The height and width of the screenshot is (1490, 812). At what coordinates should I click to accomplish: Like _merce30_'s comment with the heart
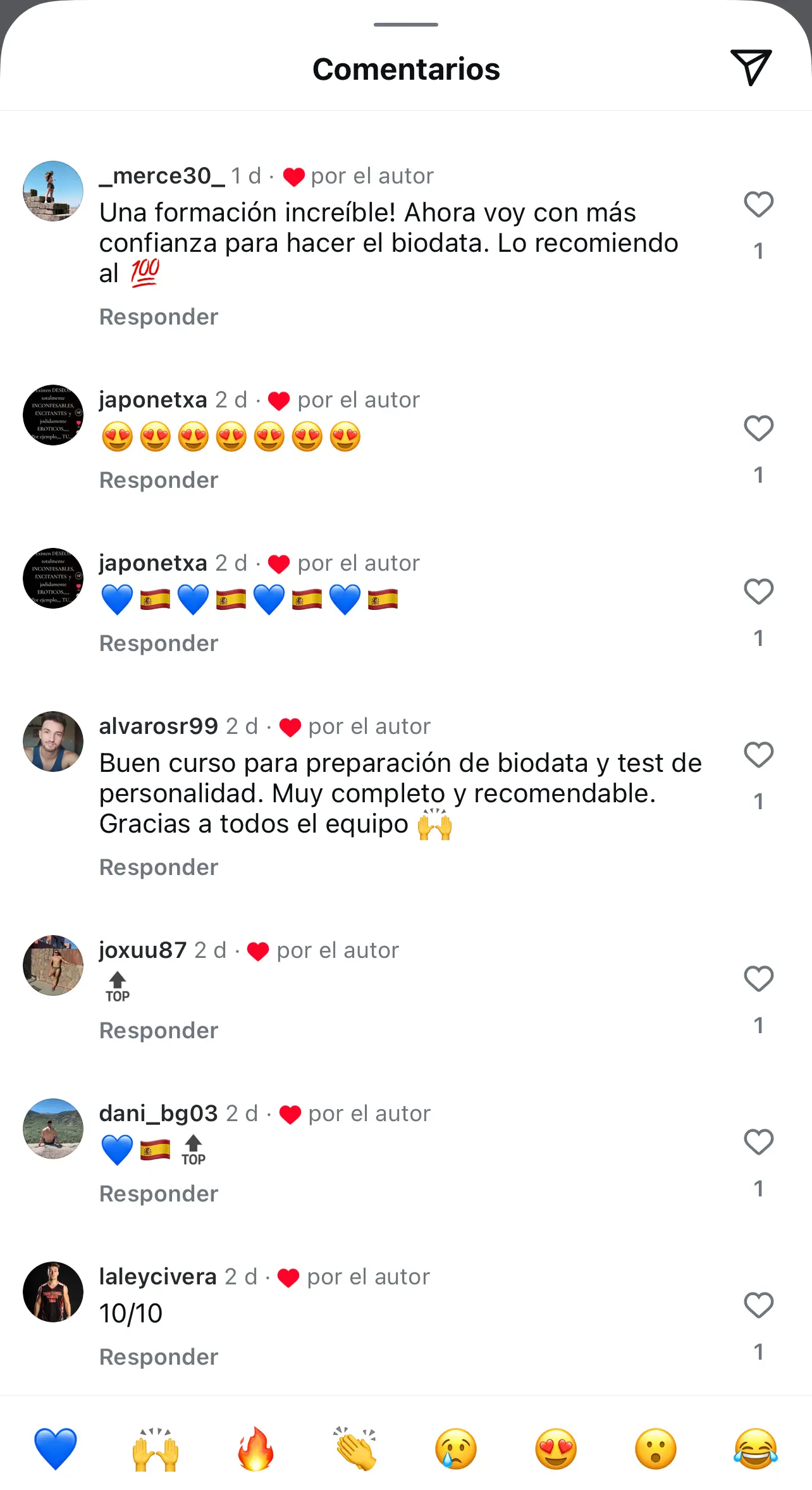click(x=759, y=204)
